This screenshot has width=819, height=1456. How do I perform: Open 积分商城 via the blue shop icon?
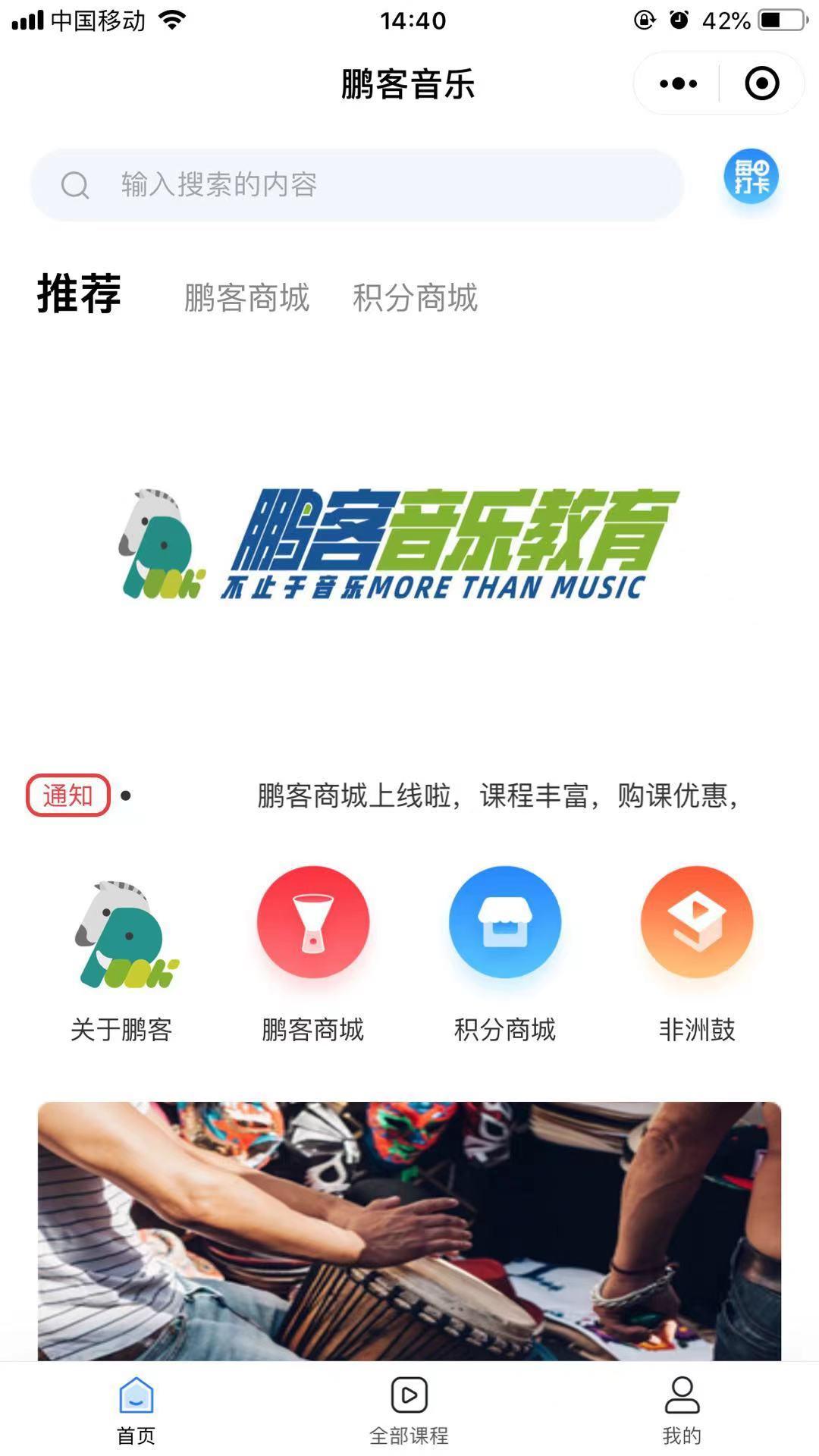coord(504,921)
